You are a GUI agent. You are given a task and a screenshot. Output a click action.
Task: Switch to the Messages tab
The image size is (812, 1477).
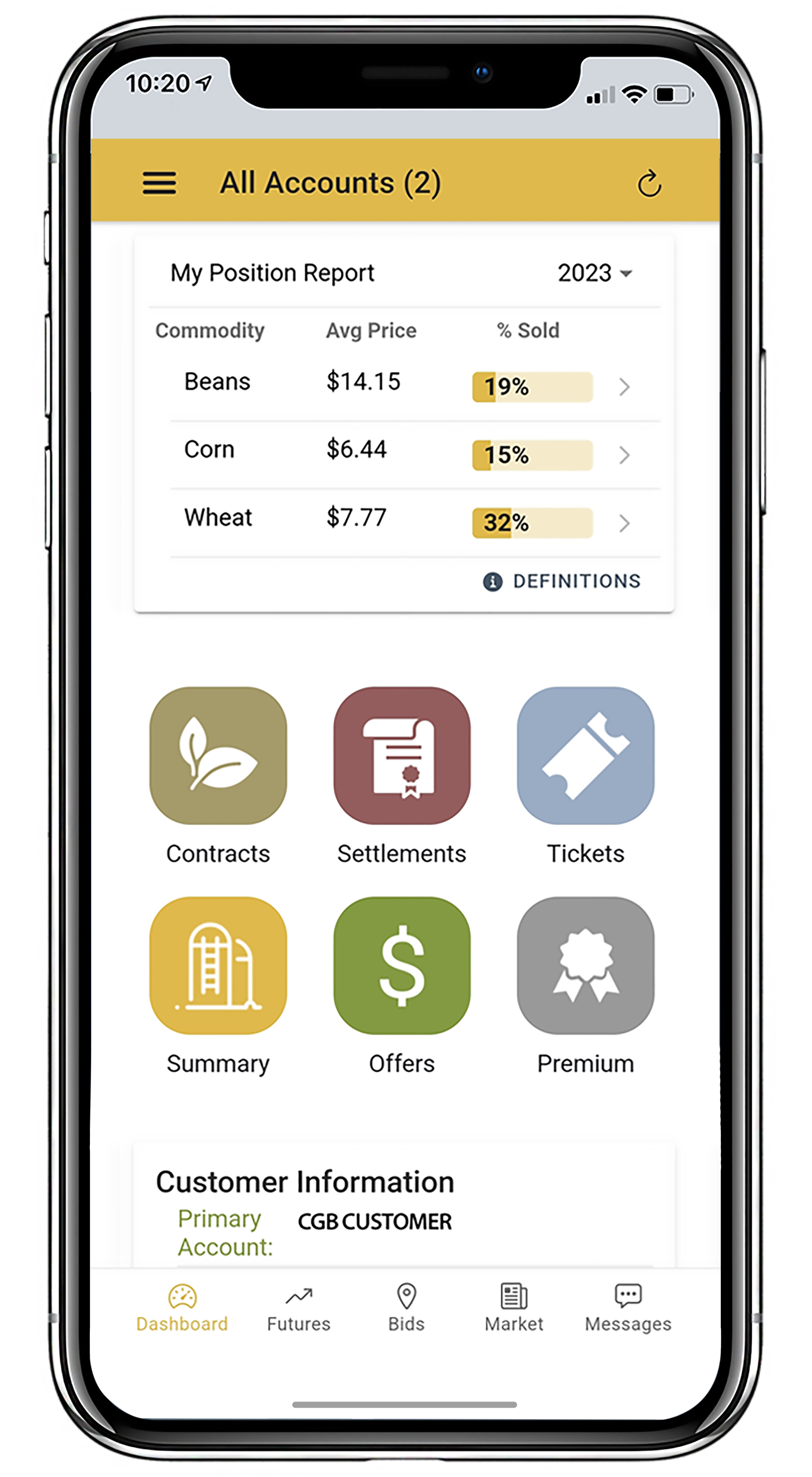[x=627, y=1307]
